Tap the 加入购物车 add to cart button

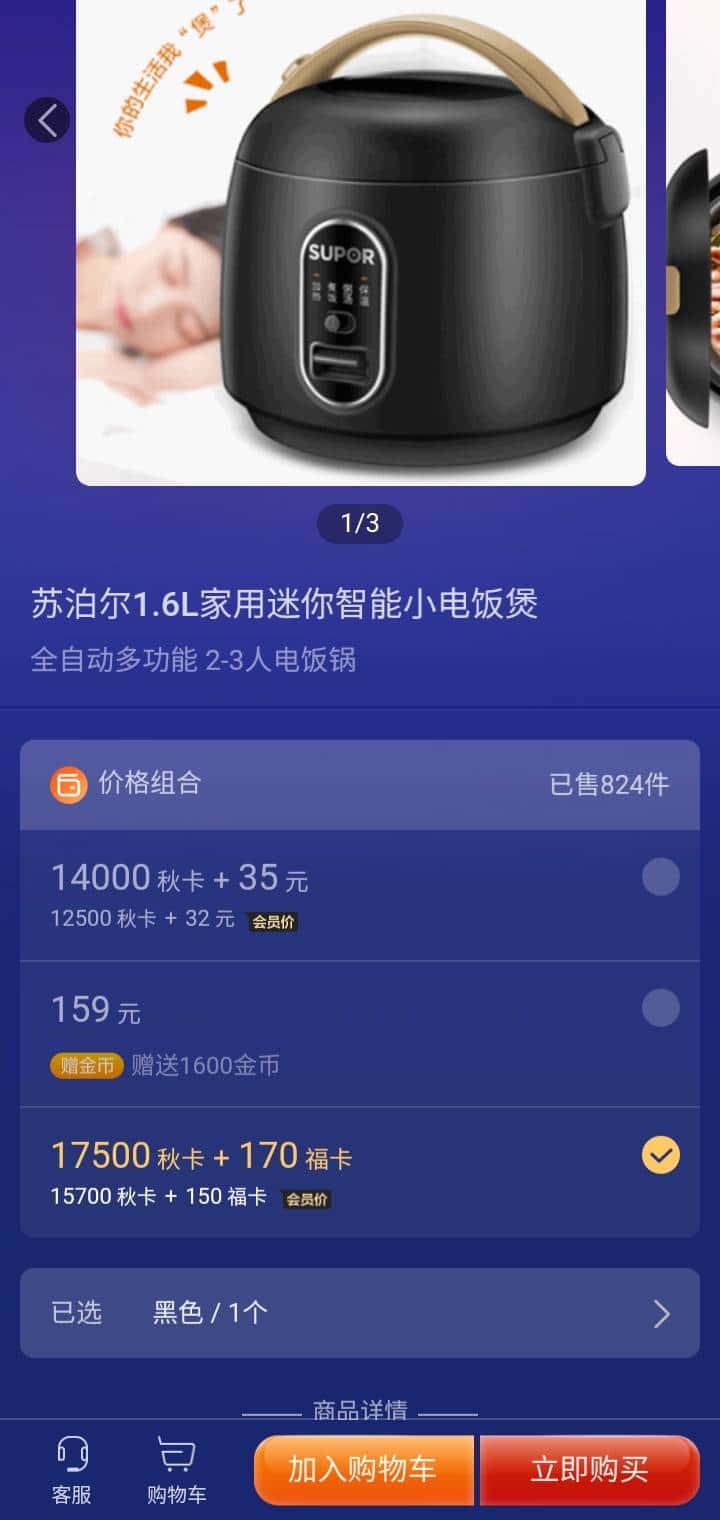362,1470
